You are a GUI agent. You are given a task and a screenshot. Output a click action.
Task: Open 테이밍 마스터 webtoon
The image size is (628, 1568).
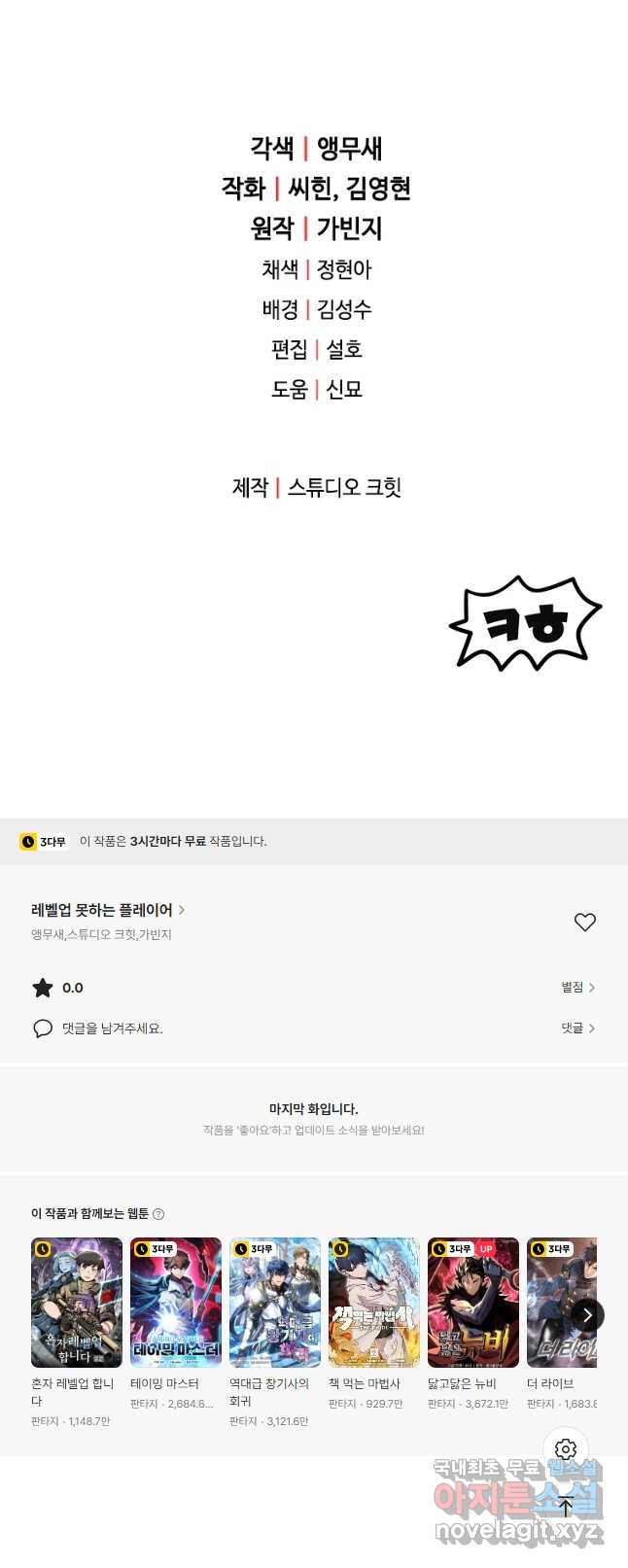point(176,1303)
